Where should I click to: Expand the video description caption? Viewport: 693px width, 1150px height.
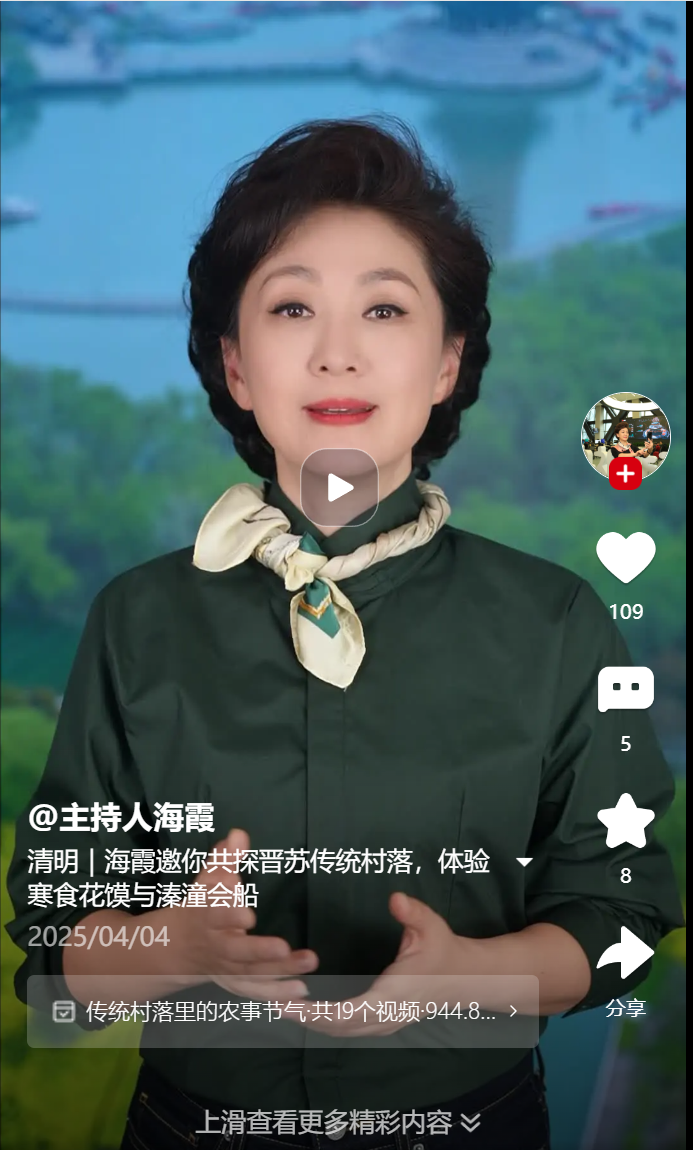click(524, 862)
